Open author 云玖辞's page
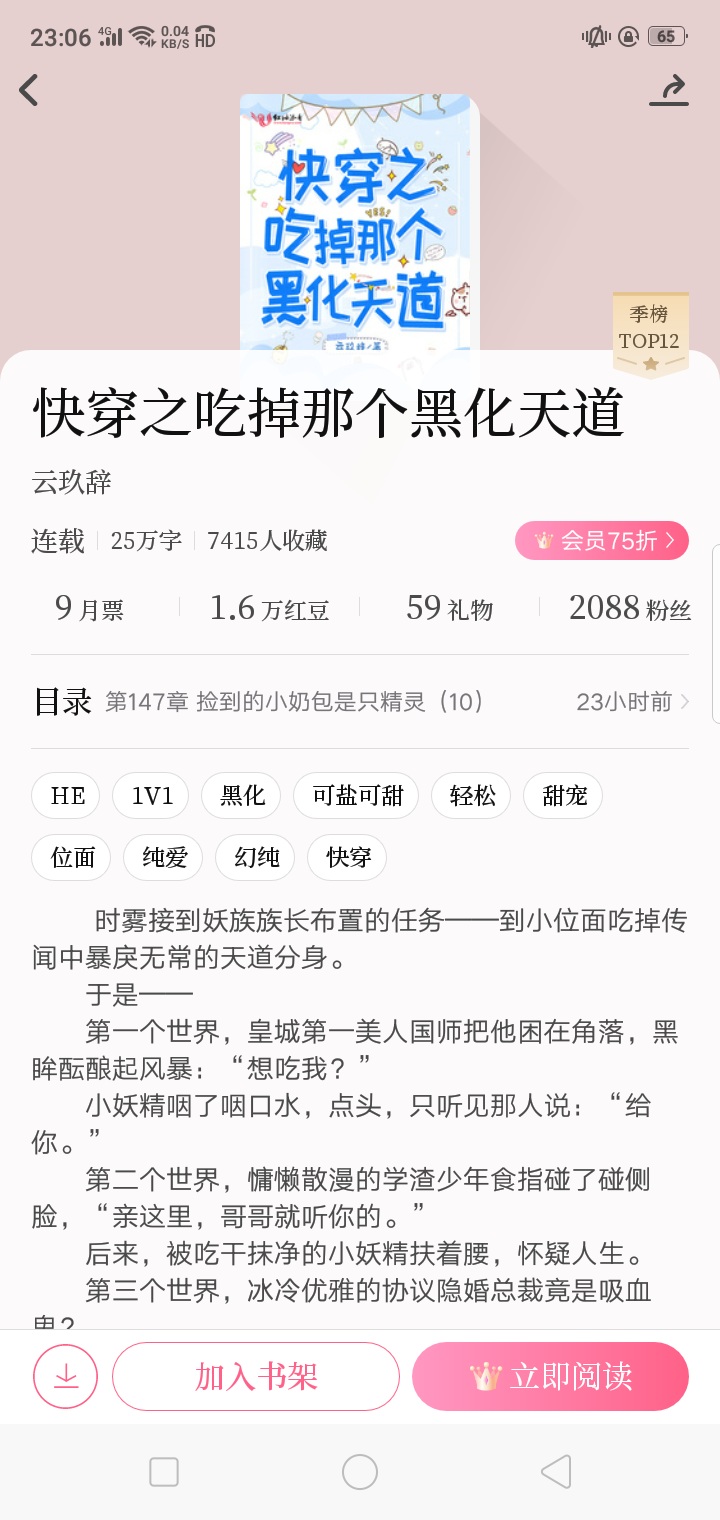The height and width of the screenshot is (1520, 720). (x=72, y=482)
